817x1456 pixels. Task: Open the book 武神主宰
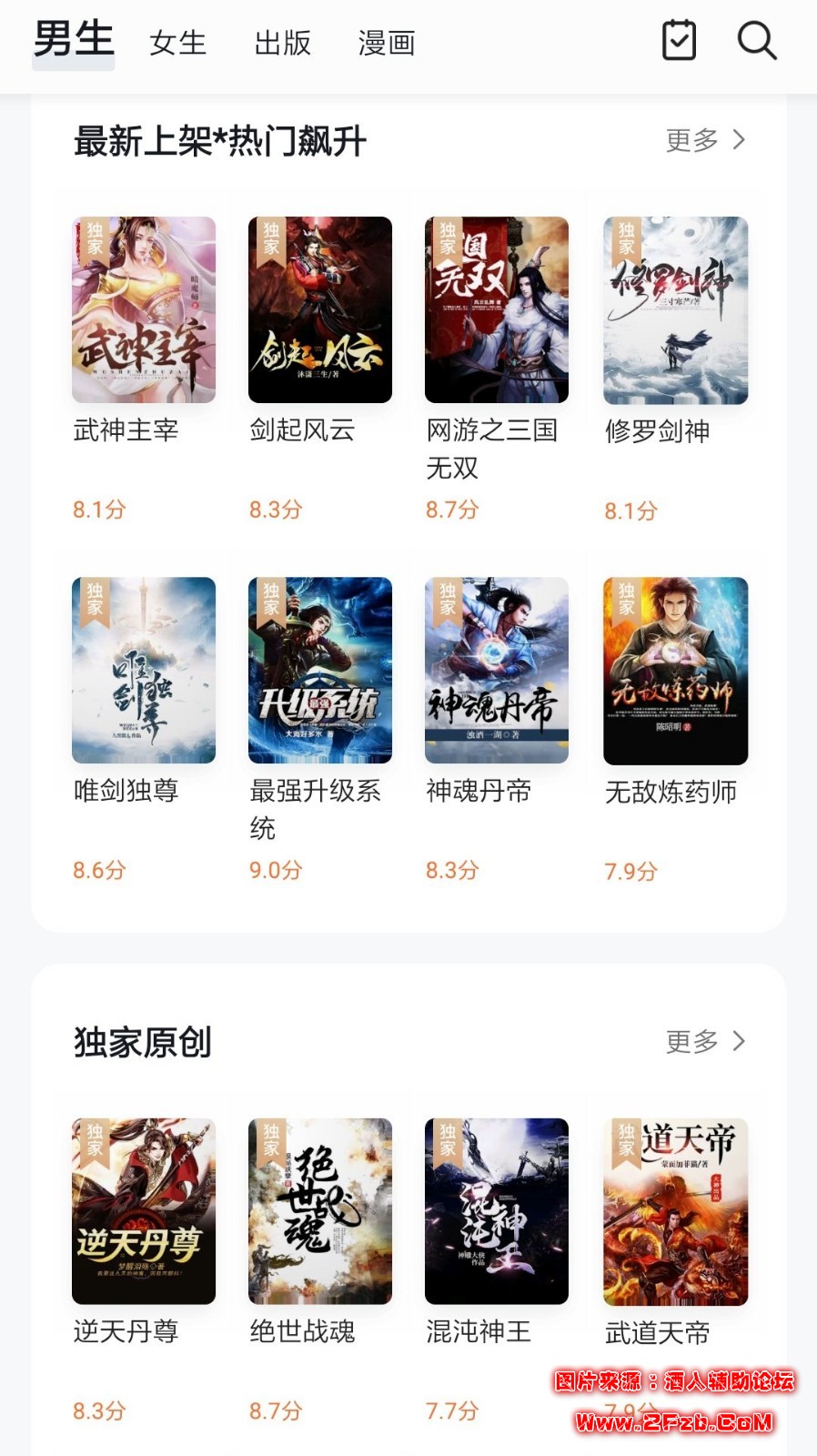coord(144,310)
